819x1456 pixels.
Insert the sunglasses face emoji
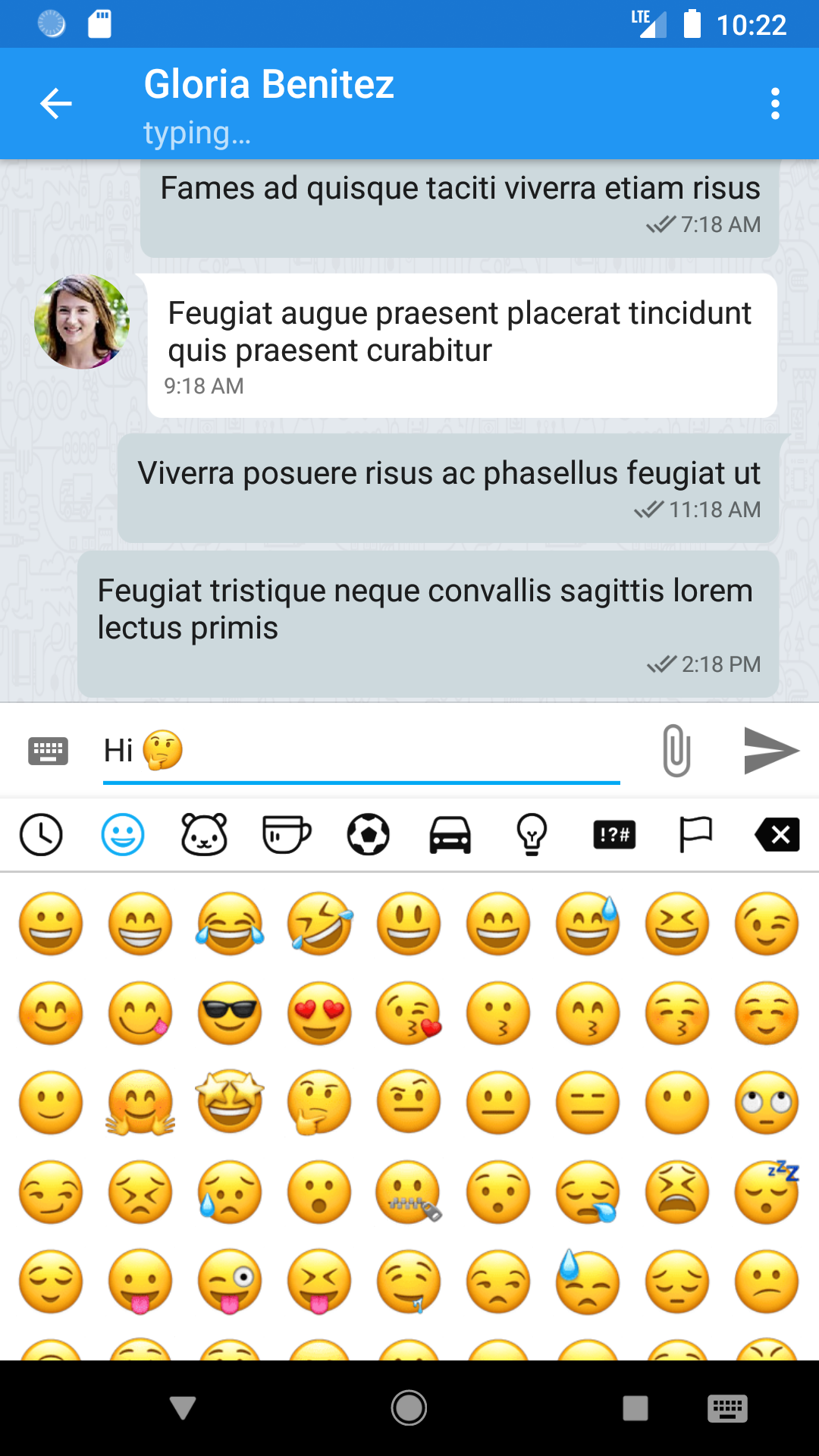[x=230, y=1013]
